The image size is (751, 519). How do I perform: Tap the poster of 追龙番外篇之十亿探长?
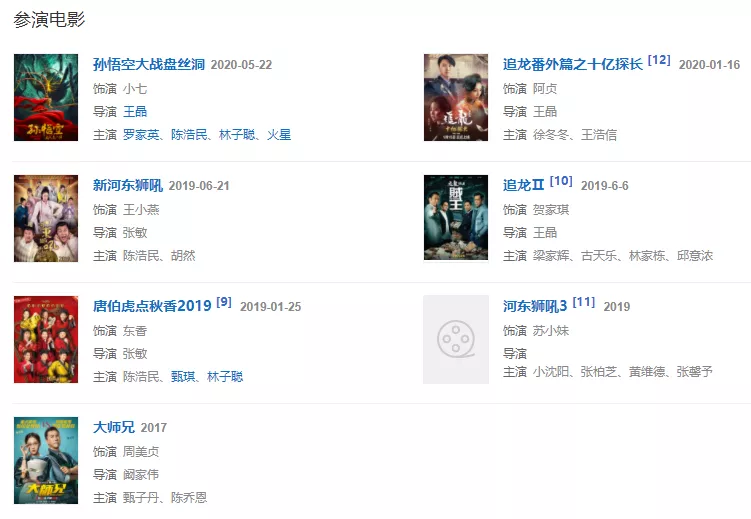[456, 97]
